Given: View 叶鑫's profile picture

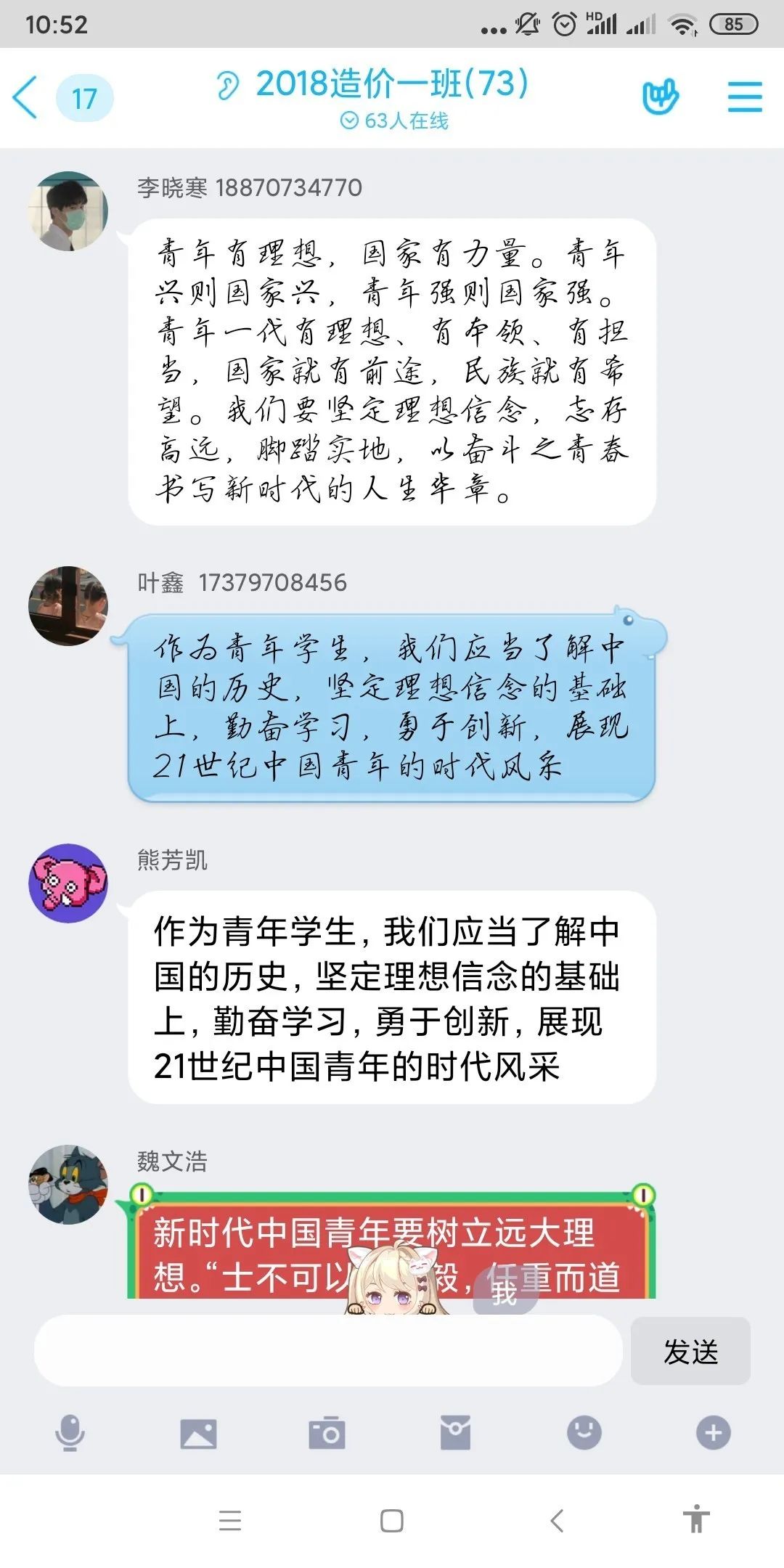Looking at the screenshot, I should pos(68,606).
